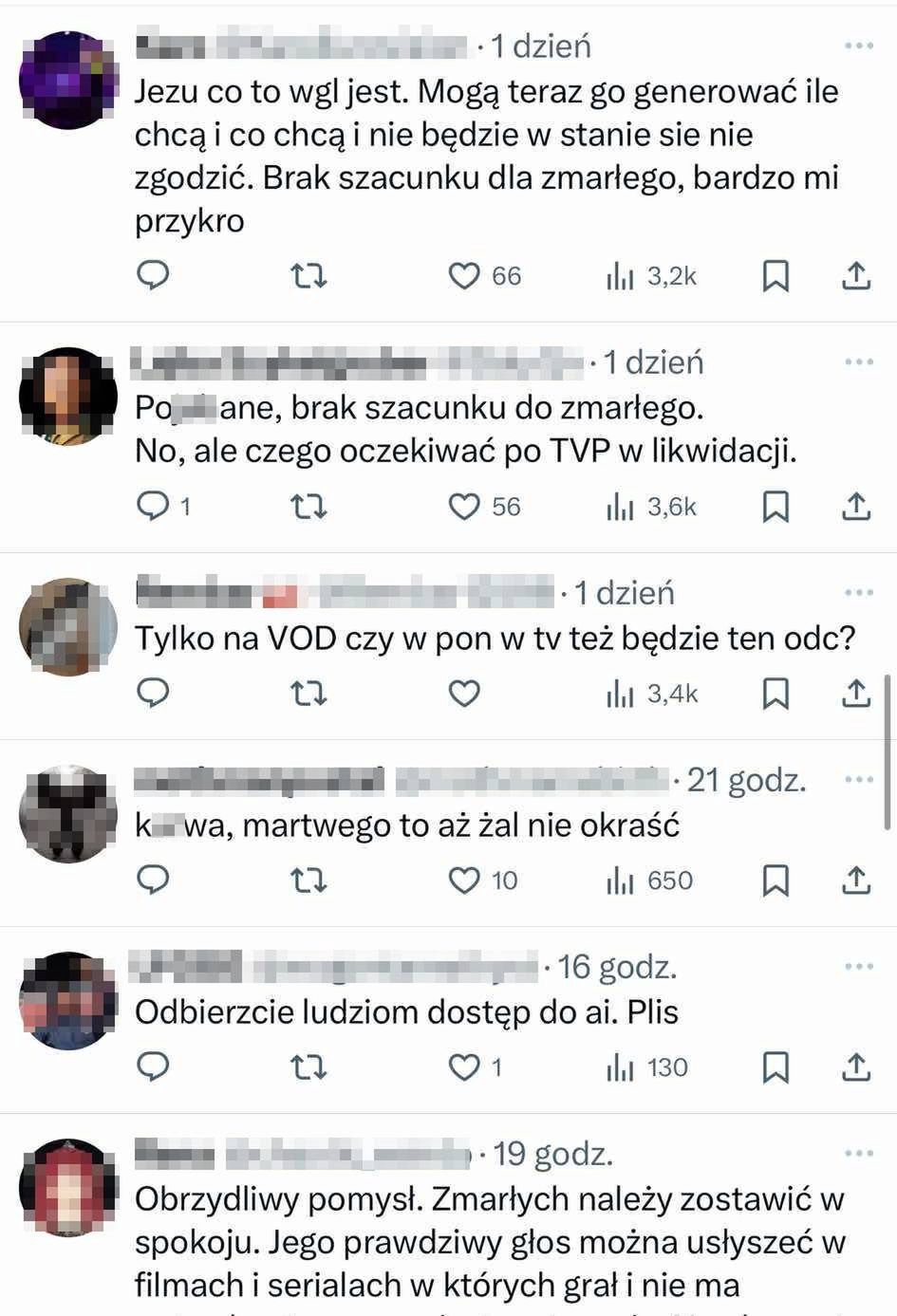Share the 'Jezu co to wgl jest' reply
The image size is (897, 1316).
(x=856, y=276)
